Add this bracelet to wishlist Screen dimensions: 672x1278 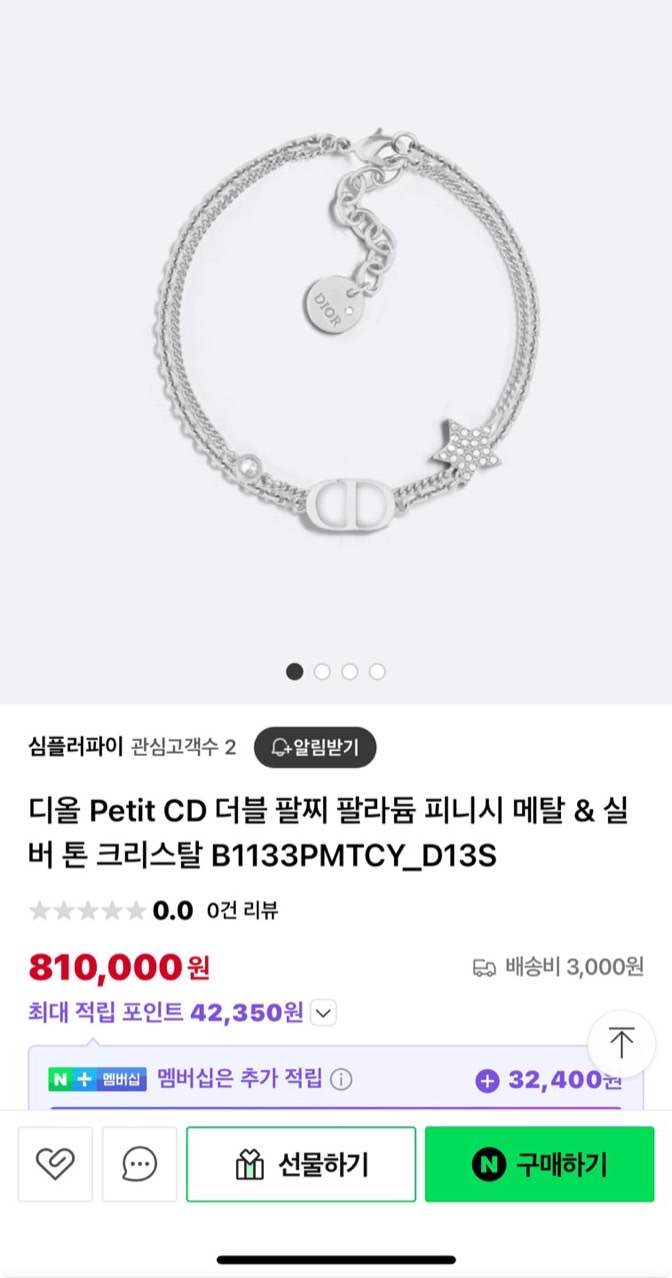coord(55,1164)
